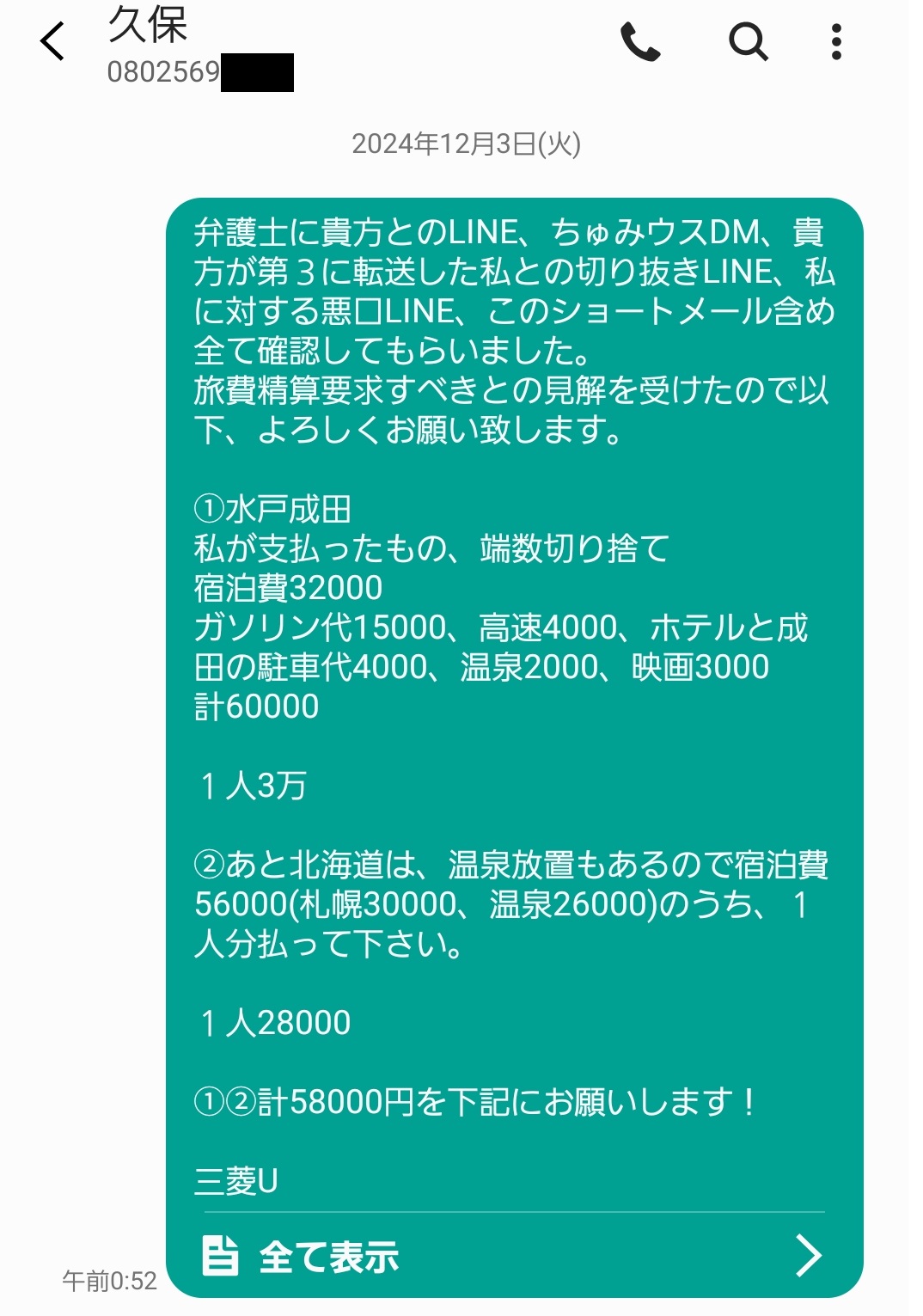
Task: Go back to the message list
Action: 52,40
